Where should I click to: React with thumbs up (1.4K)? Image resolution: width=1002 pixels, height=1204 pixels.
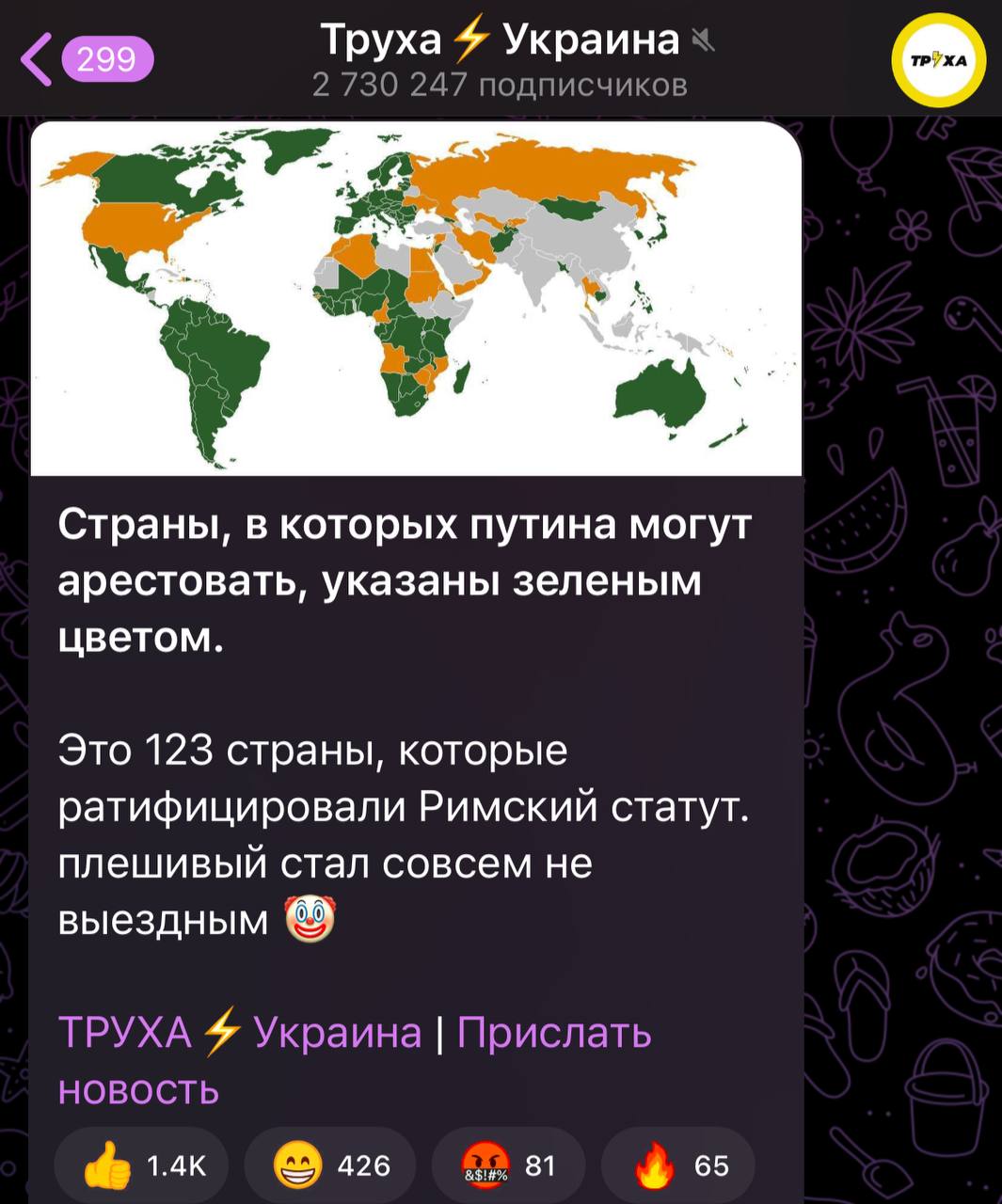[142, 1165]
